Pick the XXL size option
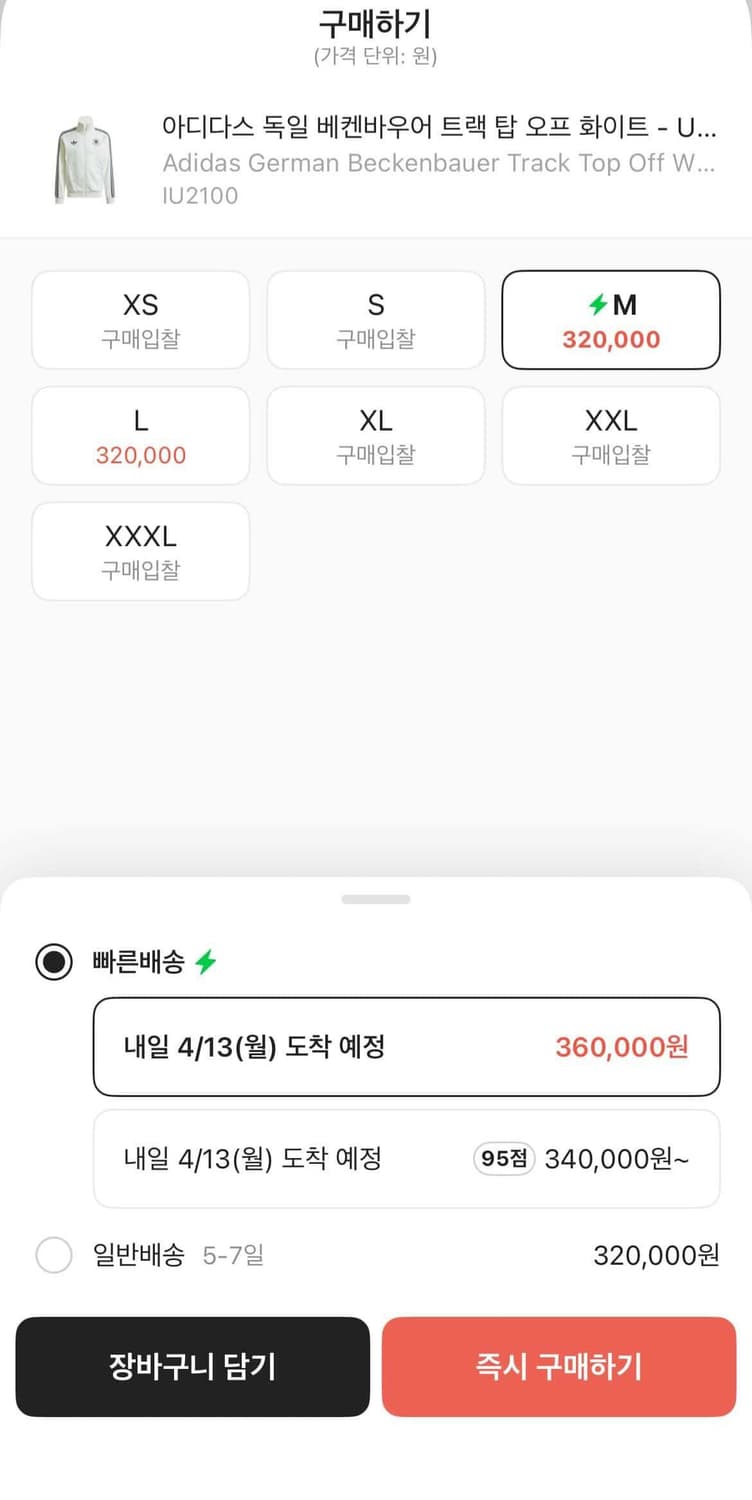The width and height of the screenshot is (752, 1500). (x=610, y=435)
